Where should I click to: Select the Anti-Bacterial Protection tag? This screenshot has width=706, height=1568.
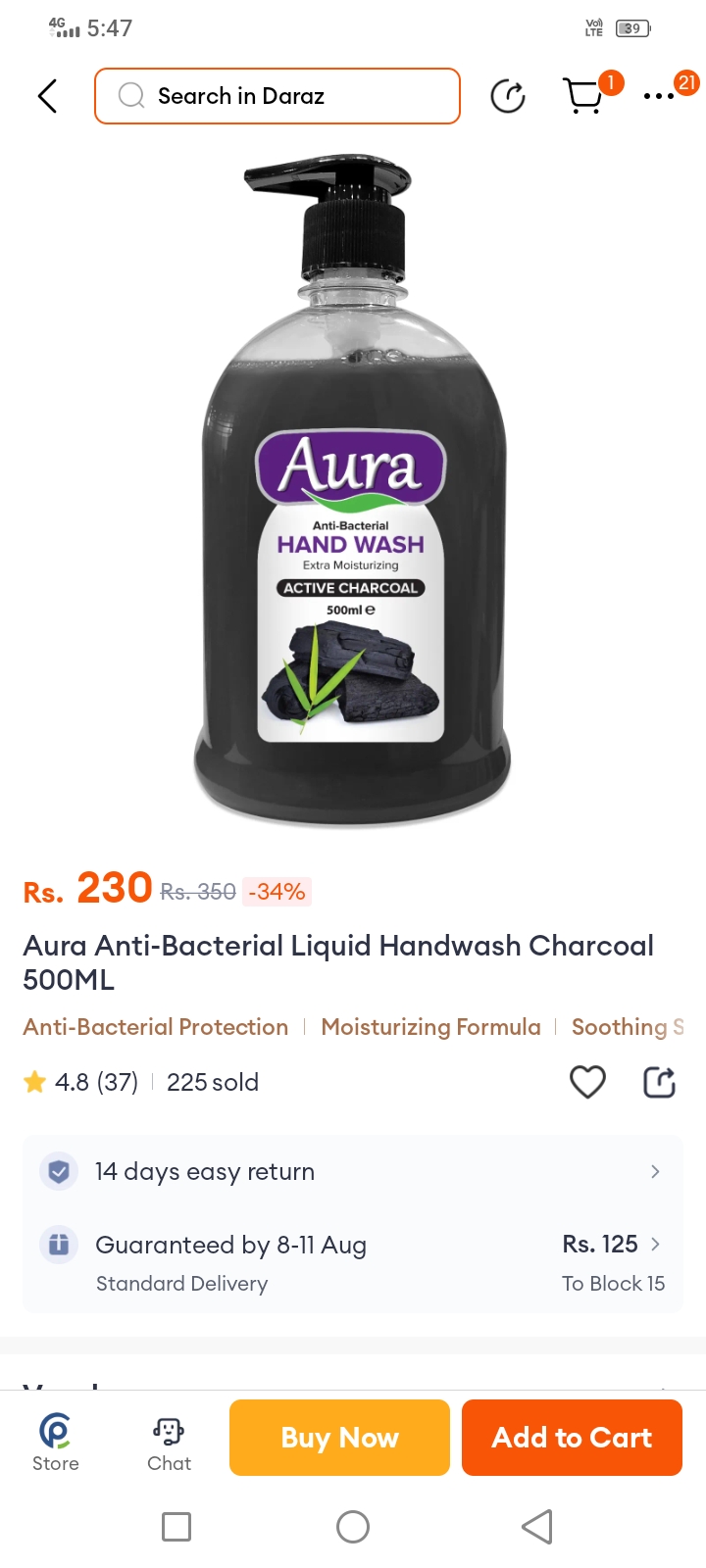click(156, 1027)
